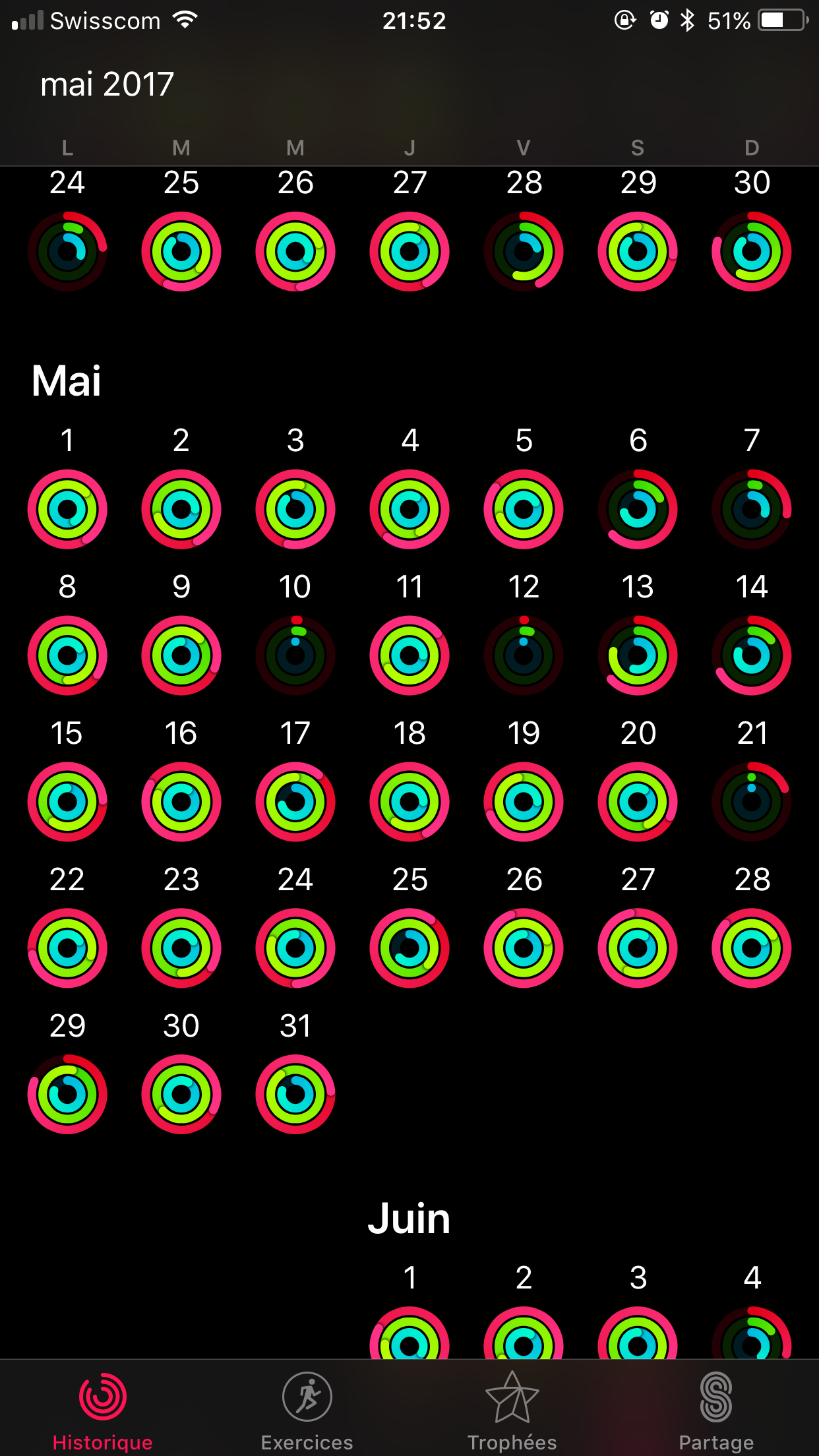Screen dimensions: 819x1456
Task: View May 17 activity rings
Action: (295, 802)
